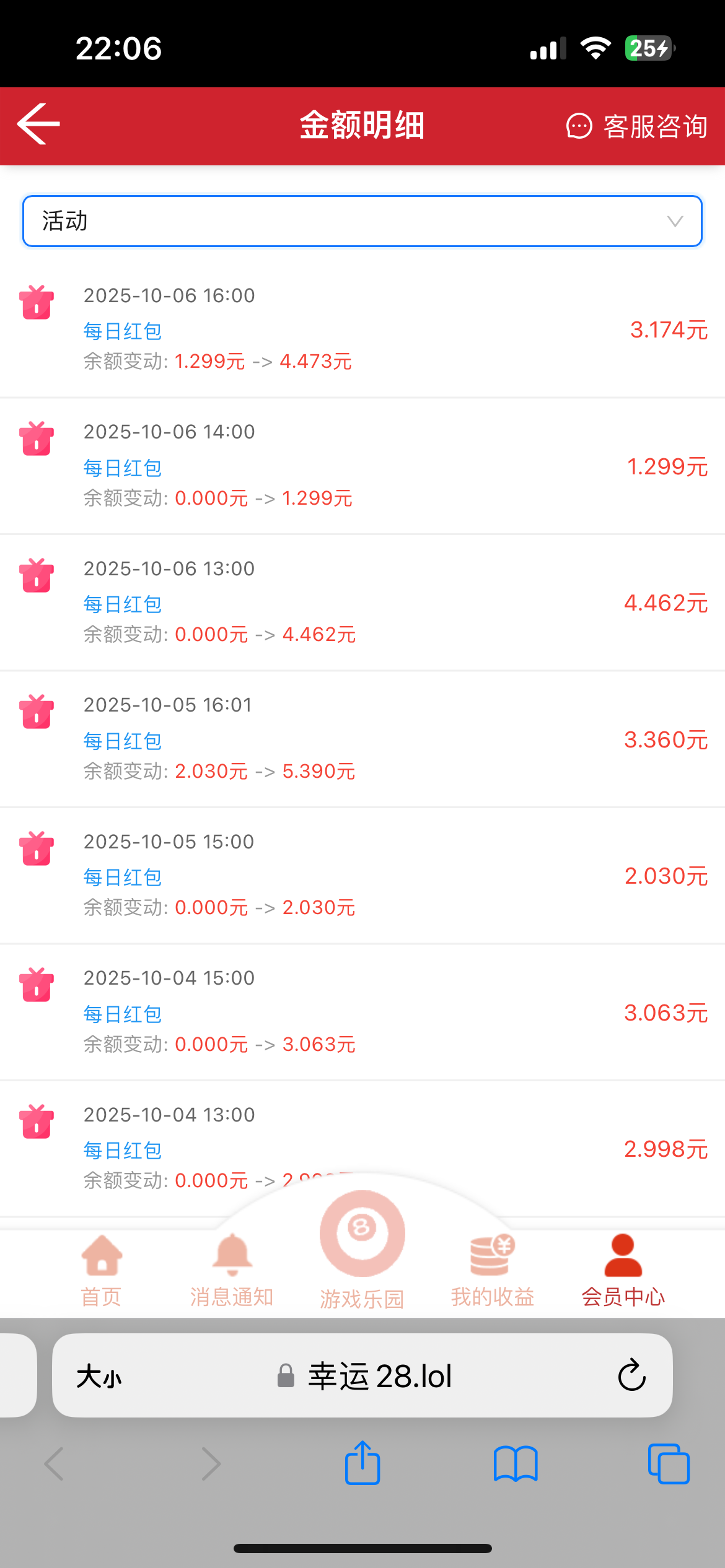Open the 消息通知 tab
The width and height of the screenshot is (725, 1568).
coord(232,1270)
